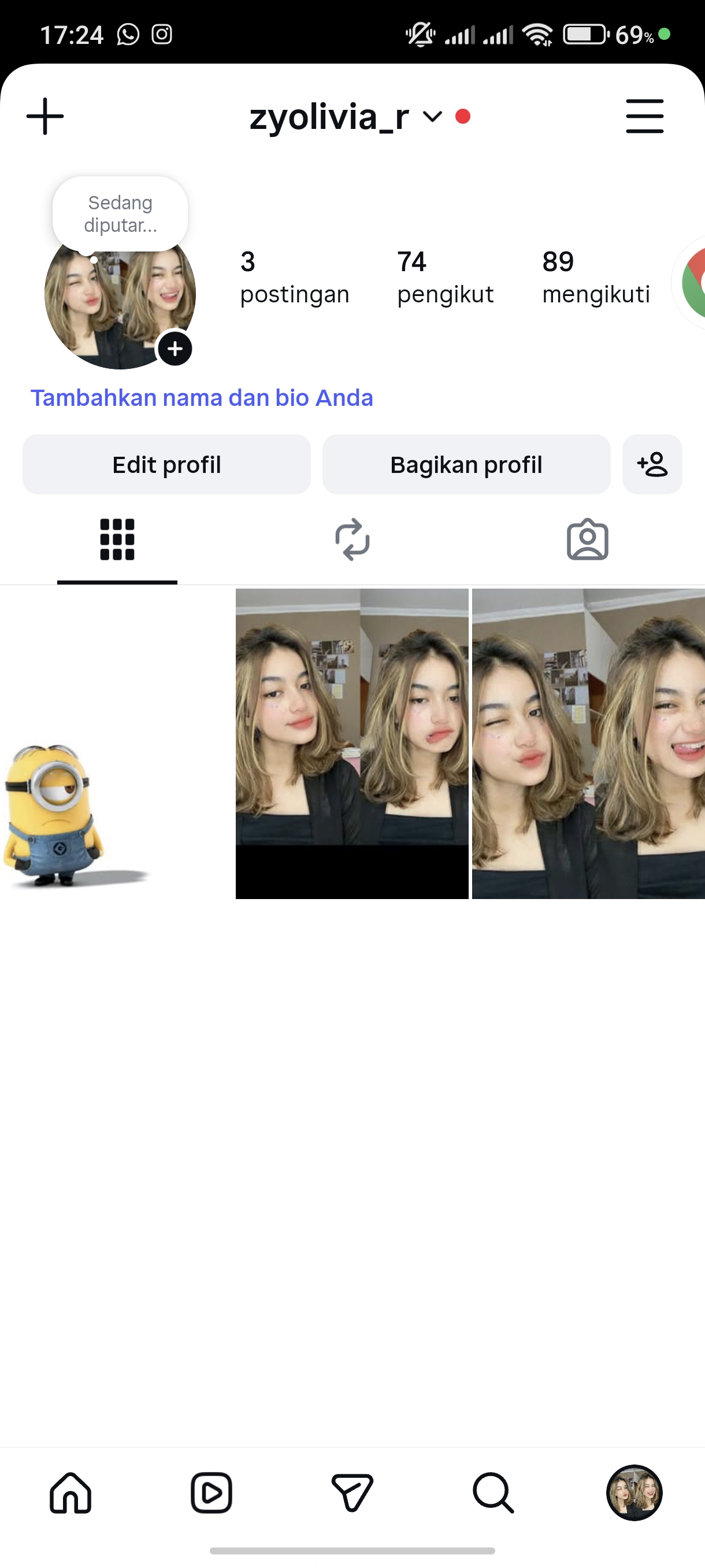Create new post with plus icon
This screenshot has width=705, height=1568.
pos(45,116)
